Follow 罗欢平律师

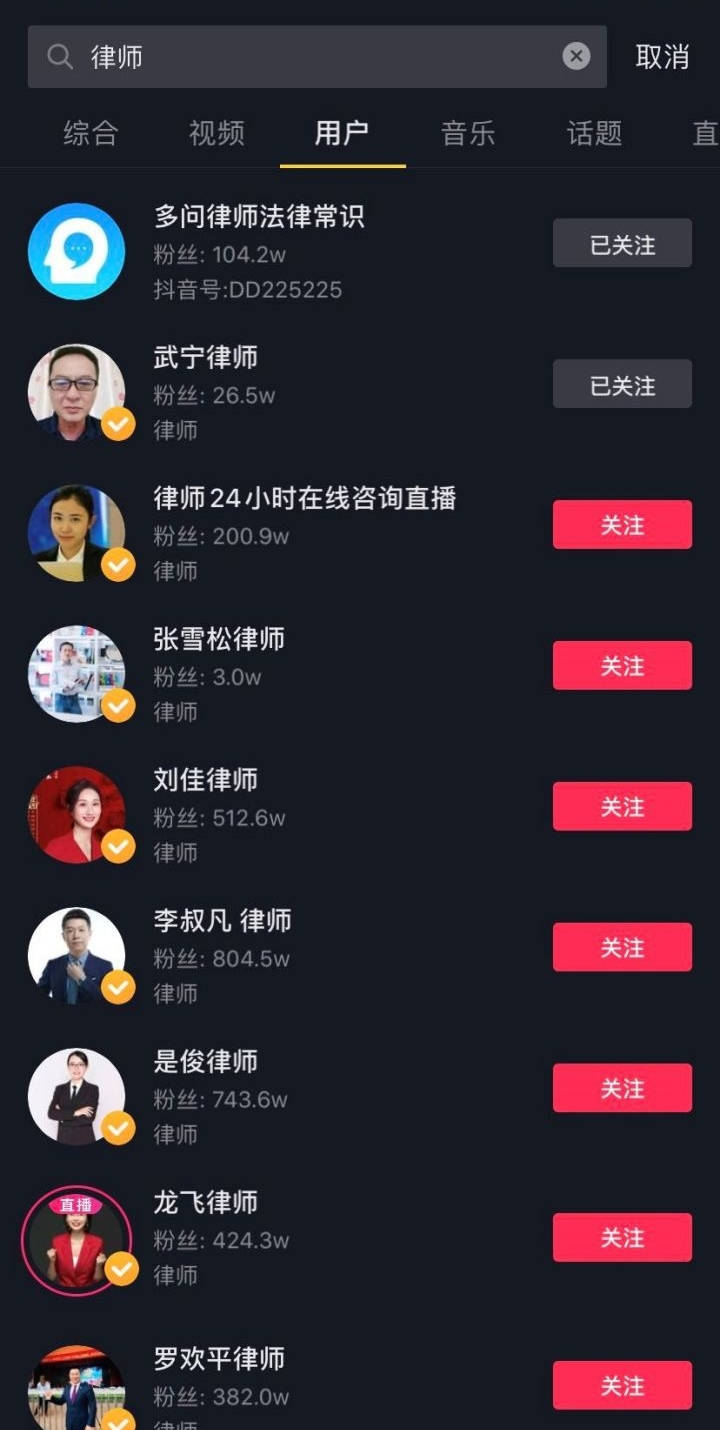pyautogui.click(x=622, y=1386)
